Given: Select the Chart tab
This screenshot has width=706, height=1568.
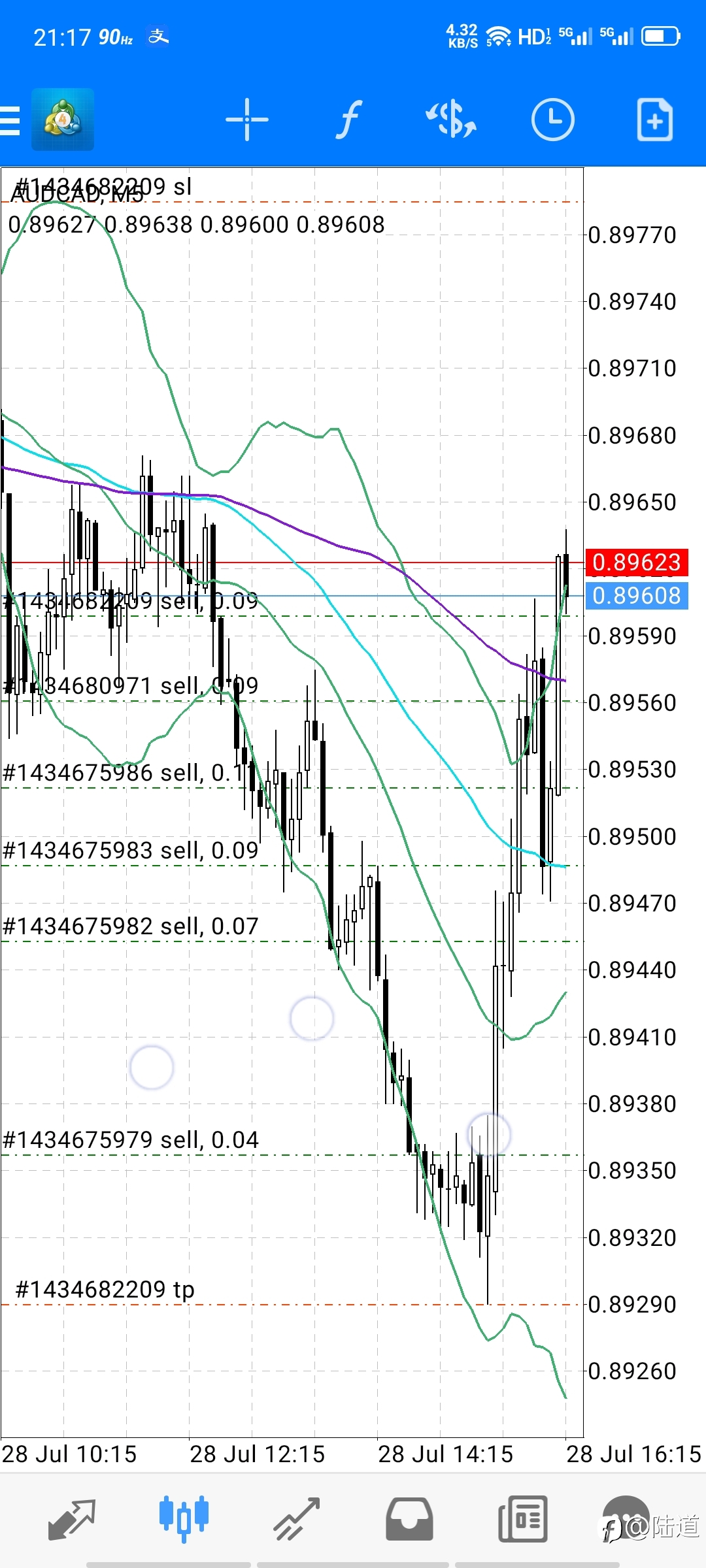Looking at the screenshot, I should (x=184, y=1520).
